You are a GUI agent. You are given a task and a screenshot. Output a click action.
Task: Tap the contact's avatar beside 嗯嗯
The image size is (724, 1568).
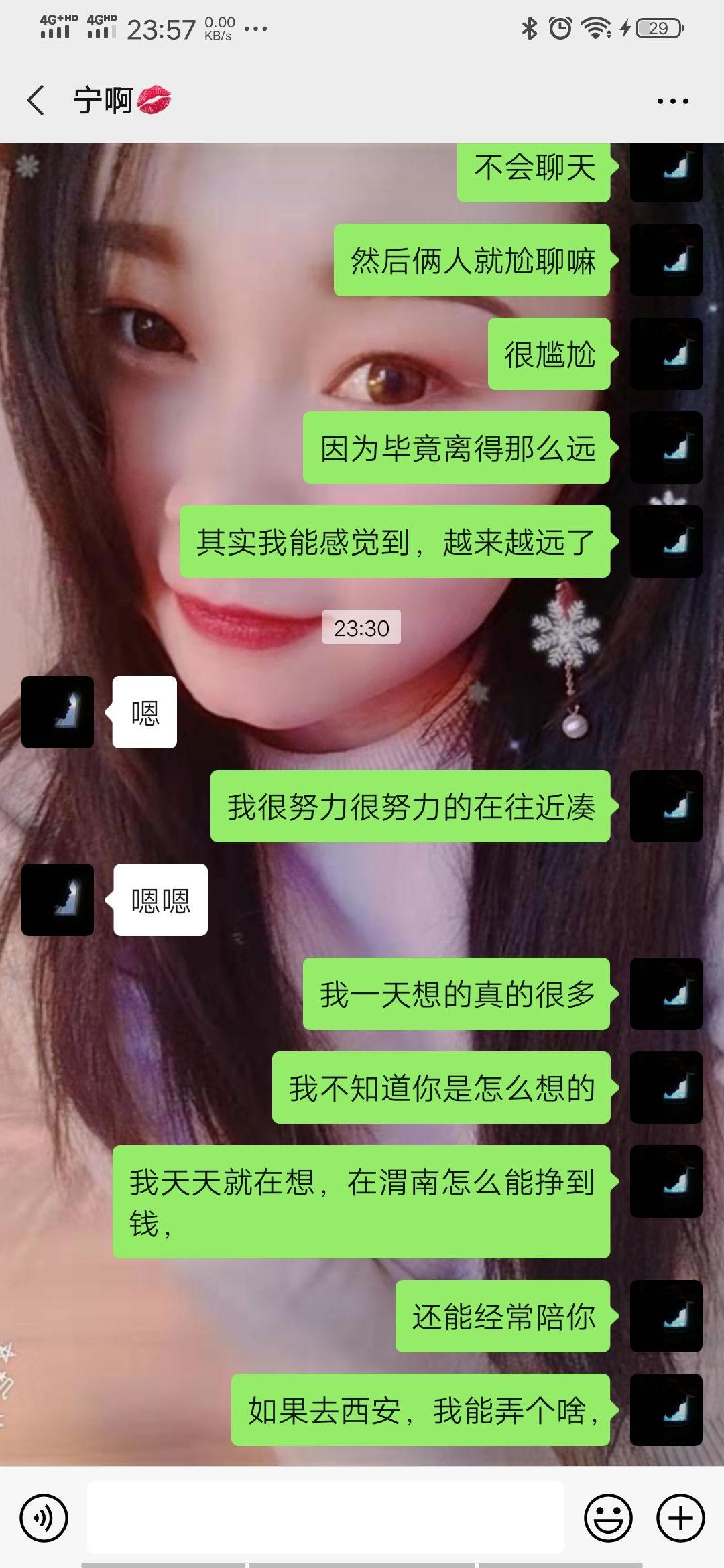click(58, 899)
